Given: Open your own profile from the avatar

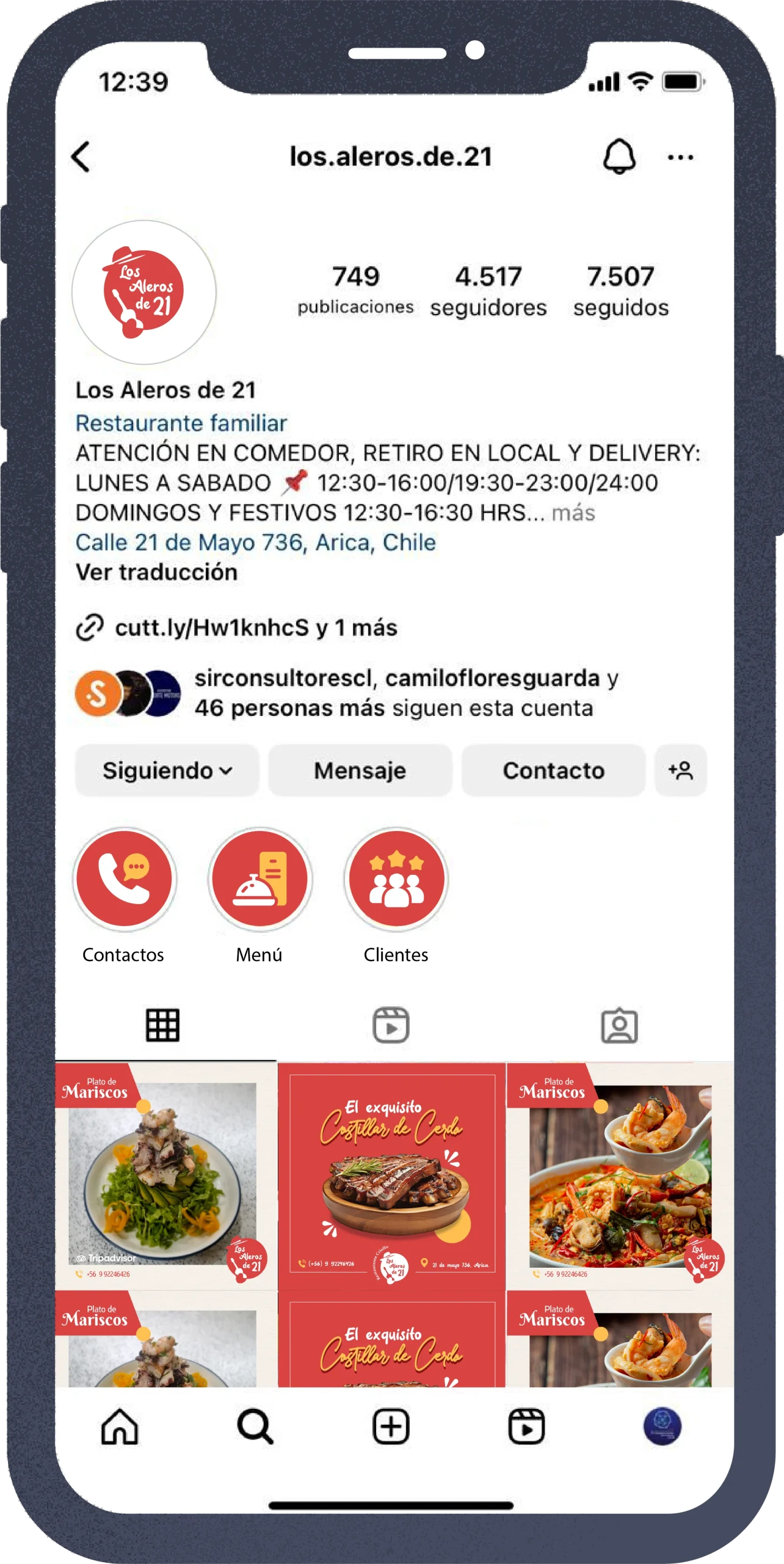Looking at the screenshot, I should click(x=662, y=1427).
